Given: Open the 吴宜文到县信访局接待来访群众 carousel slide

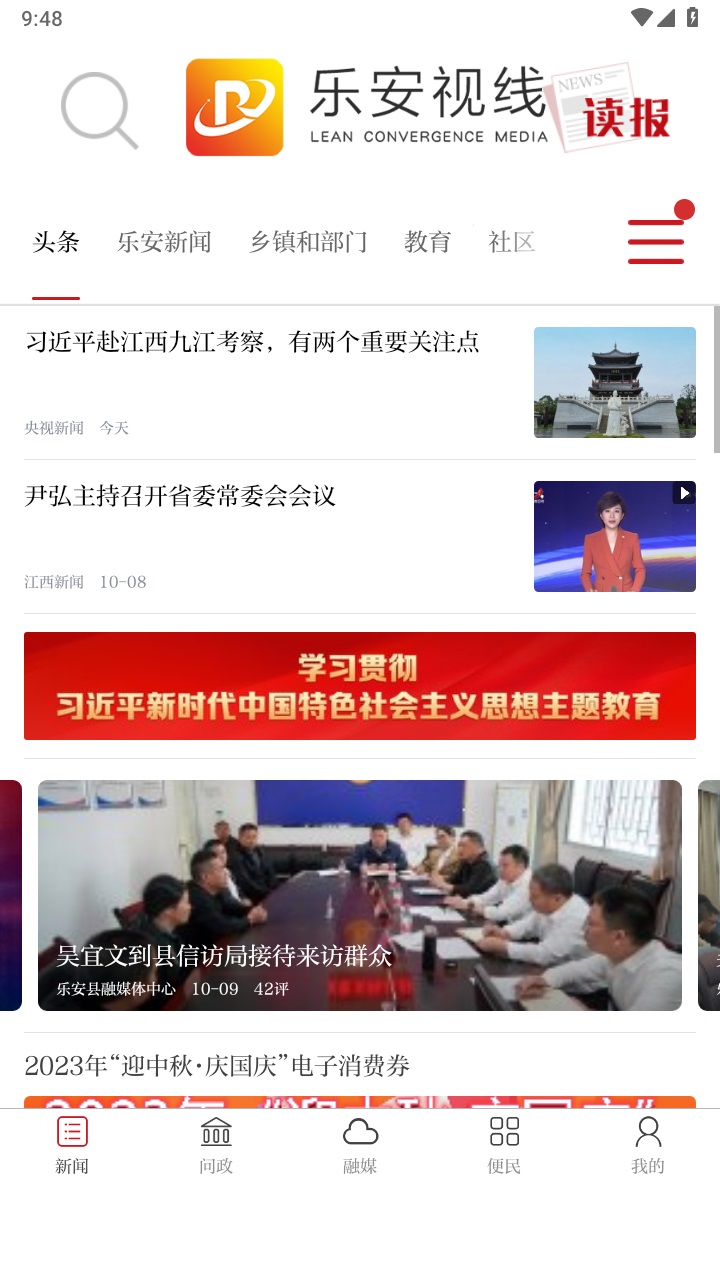Looking at the screenshot, I should coord(359,894).
